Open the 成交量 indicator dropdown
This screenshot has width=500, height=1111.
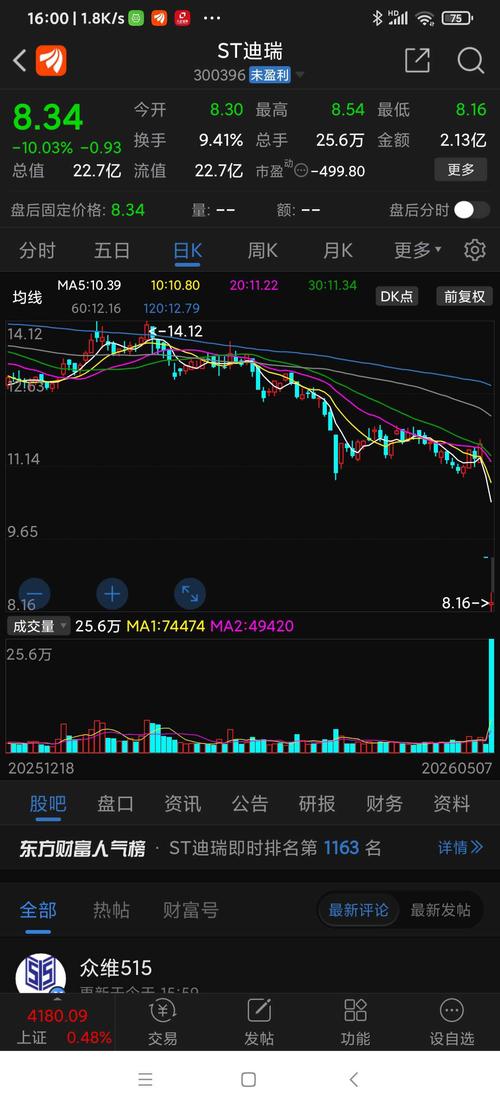click(x=39, y=626)
